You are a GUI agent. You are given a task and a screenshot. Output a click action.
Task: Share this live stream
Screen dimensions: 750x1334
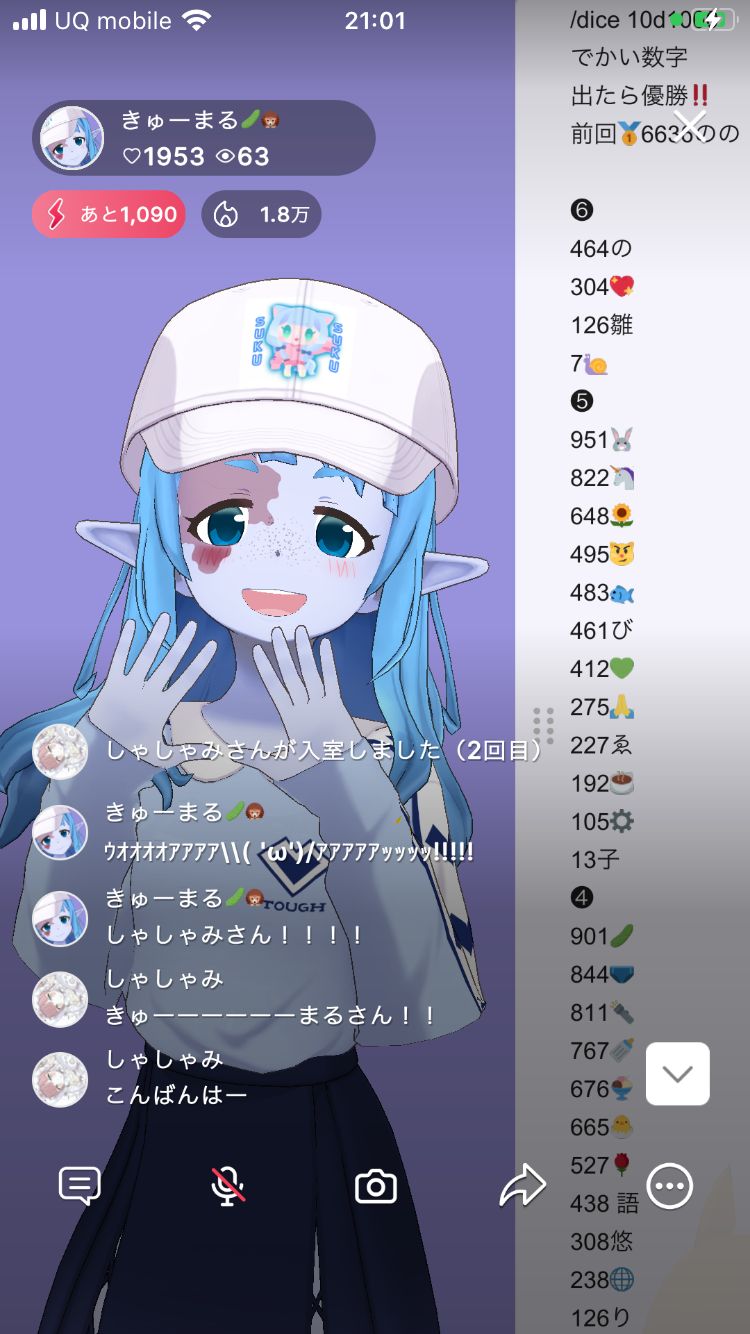[523, 1186]
